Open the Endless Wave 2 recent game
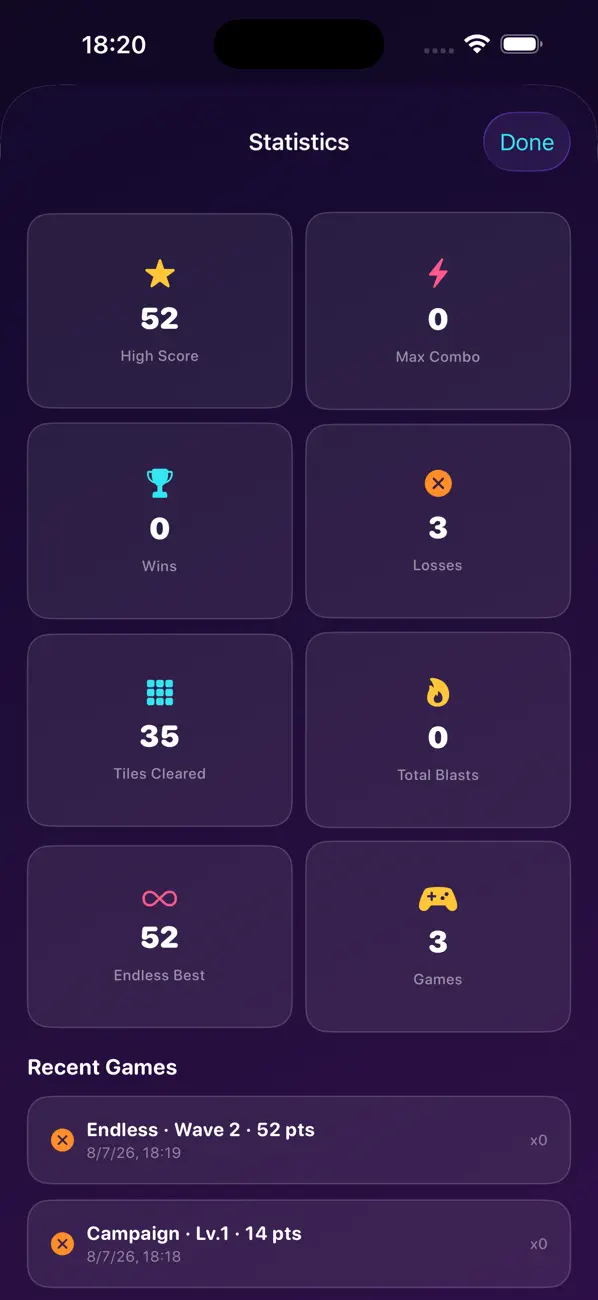The height and width of the screenshot is (1300, 598). point(299,1140)
